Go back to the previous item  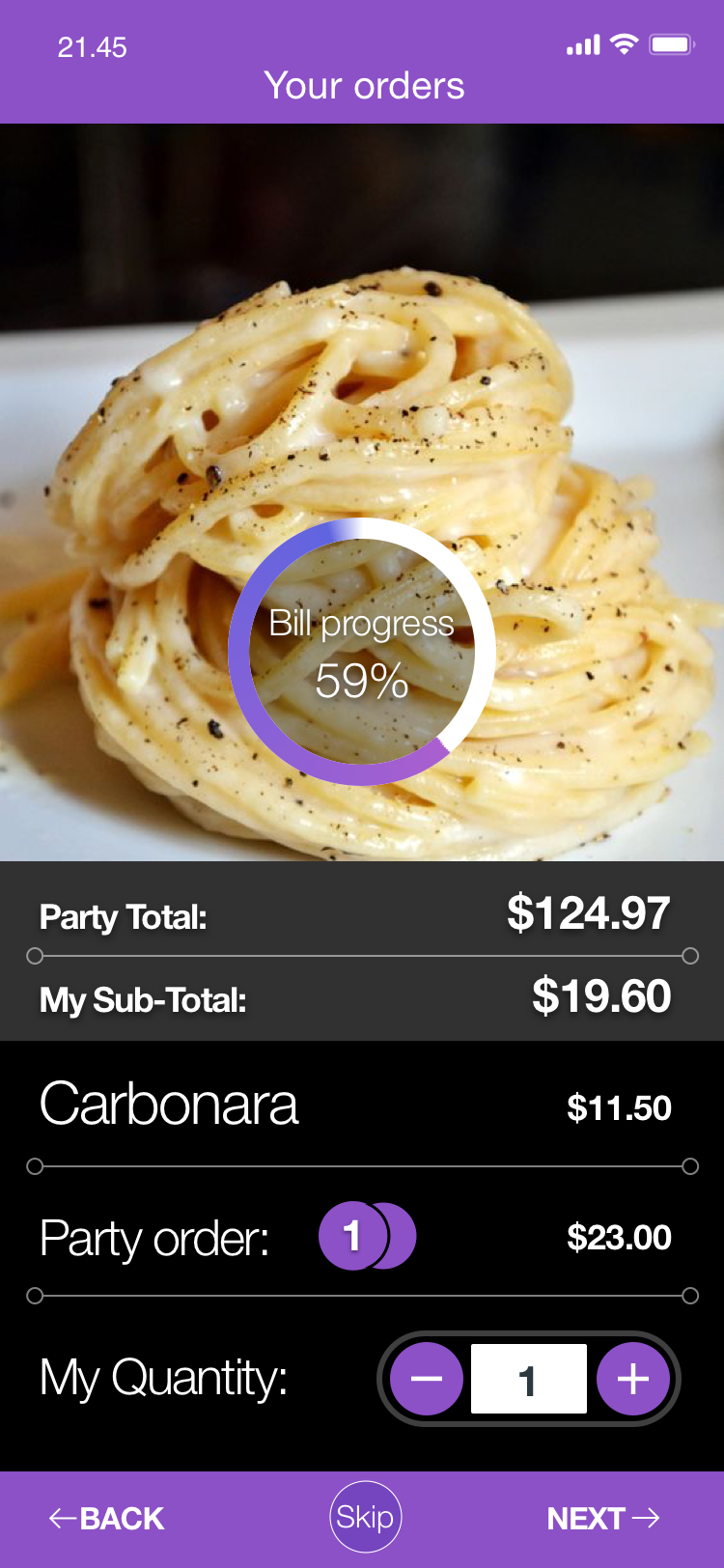106,1518
